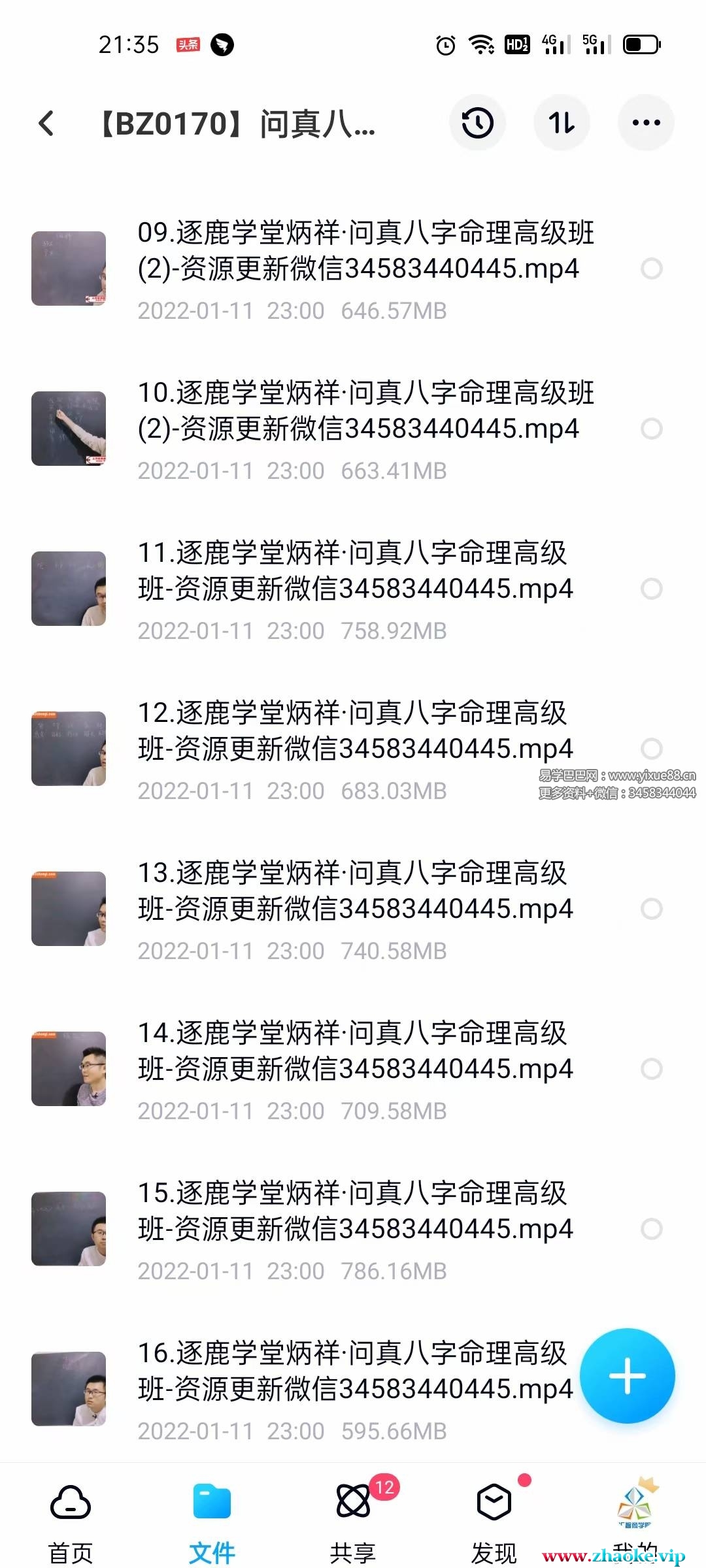
Task: Open the recent history clock icon
Action: click(x=477, y=123)
